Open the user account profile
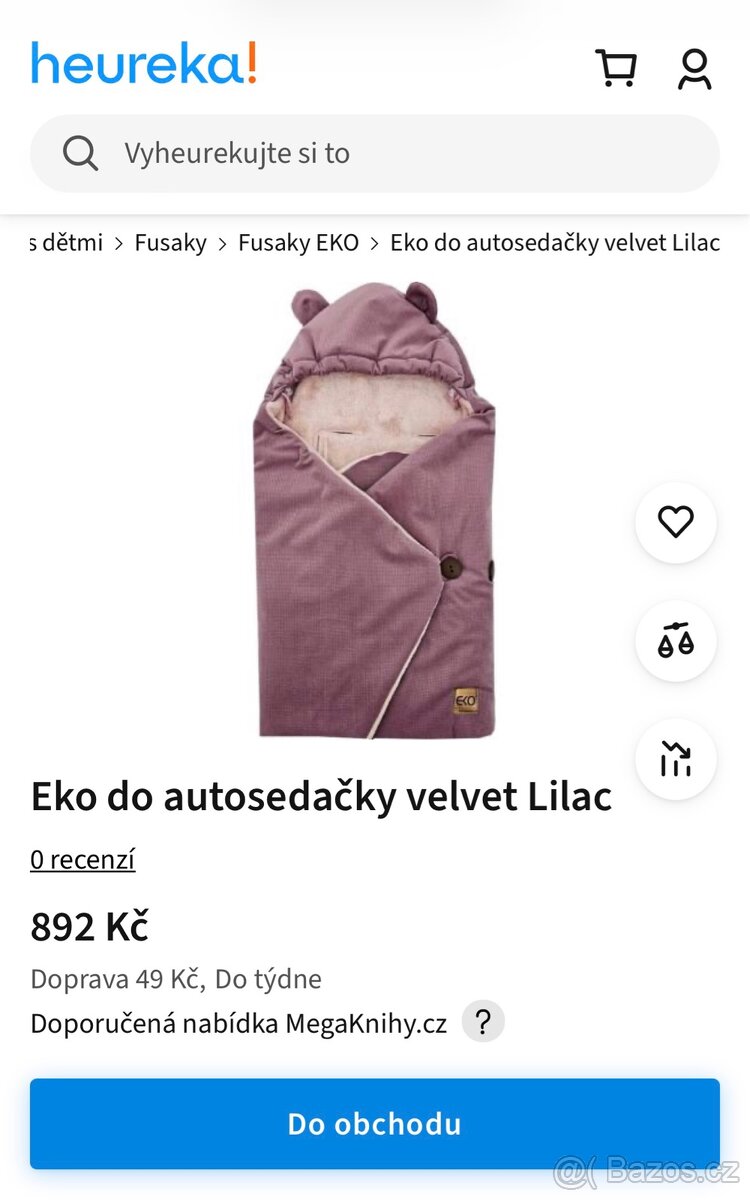This screenshot has width=750, height=1200. 694,68
